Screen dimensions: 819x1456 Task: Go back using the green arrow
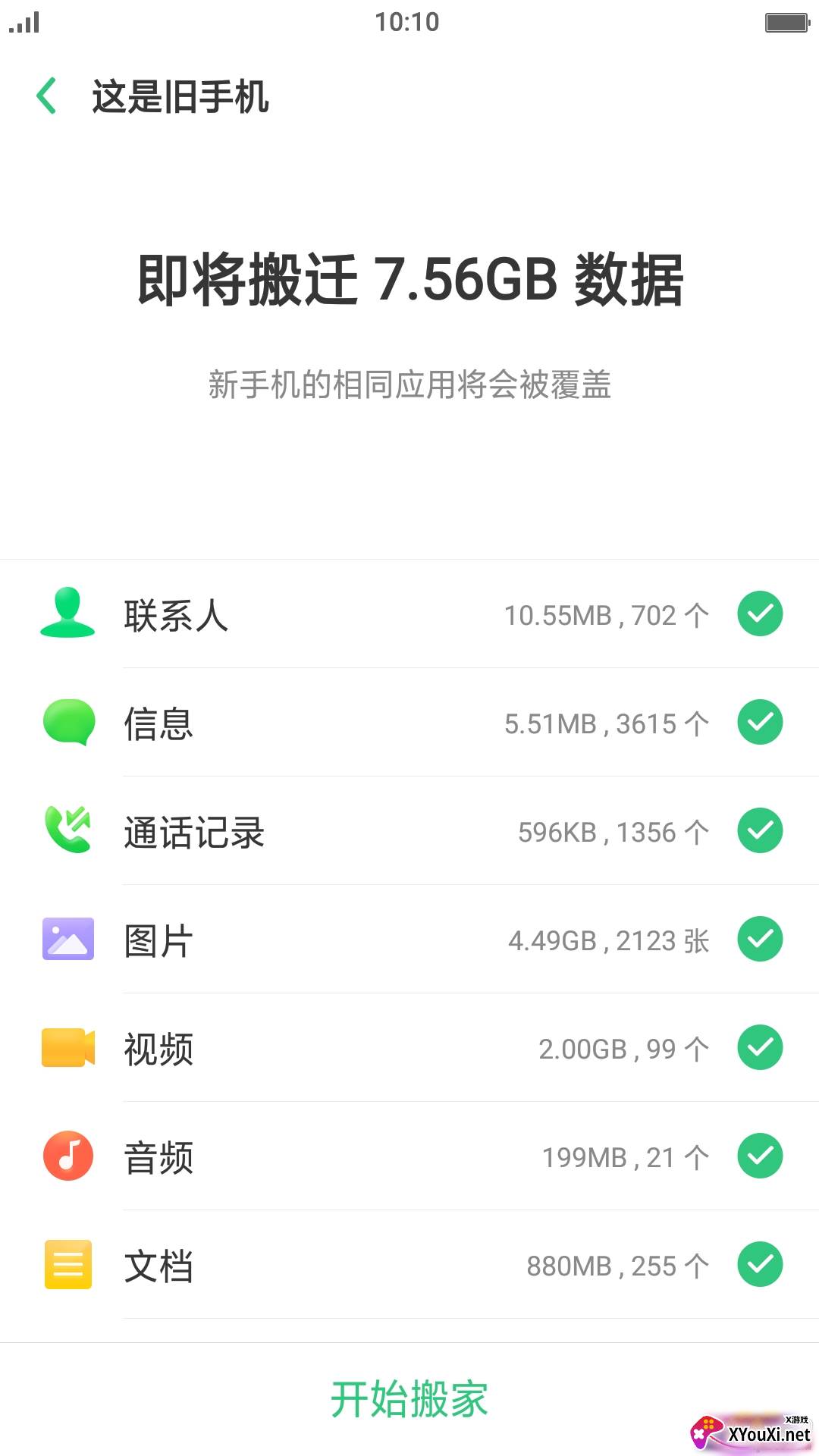pos(47,96)
